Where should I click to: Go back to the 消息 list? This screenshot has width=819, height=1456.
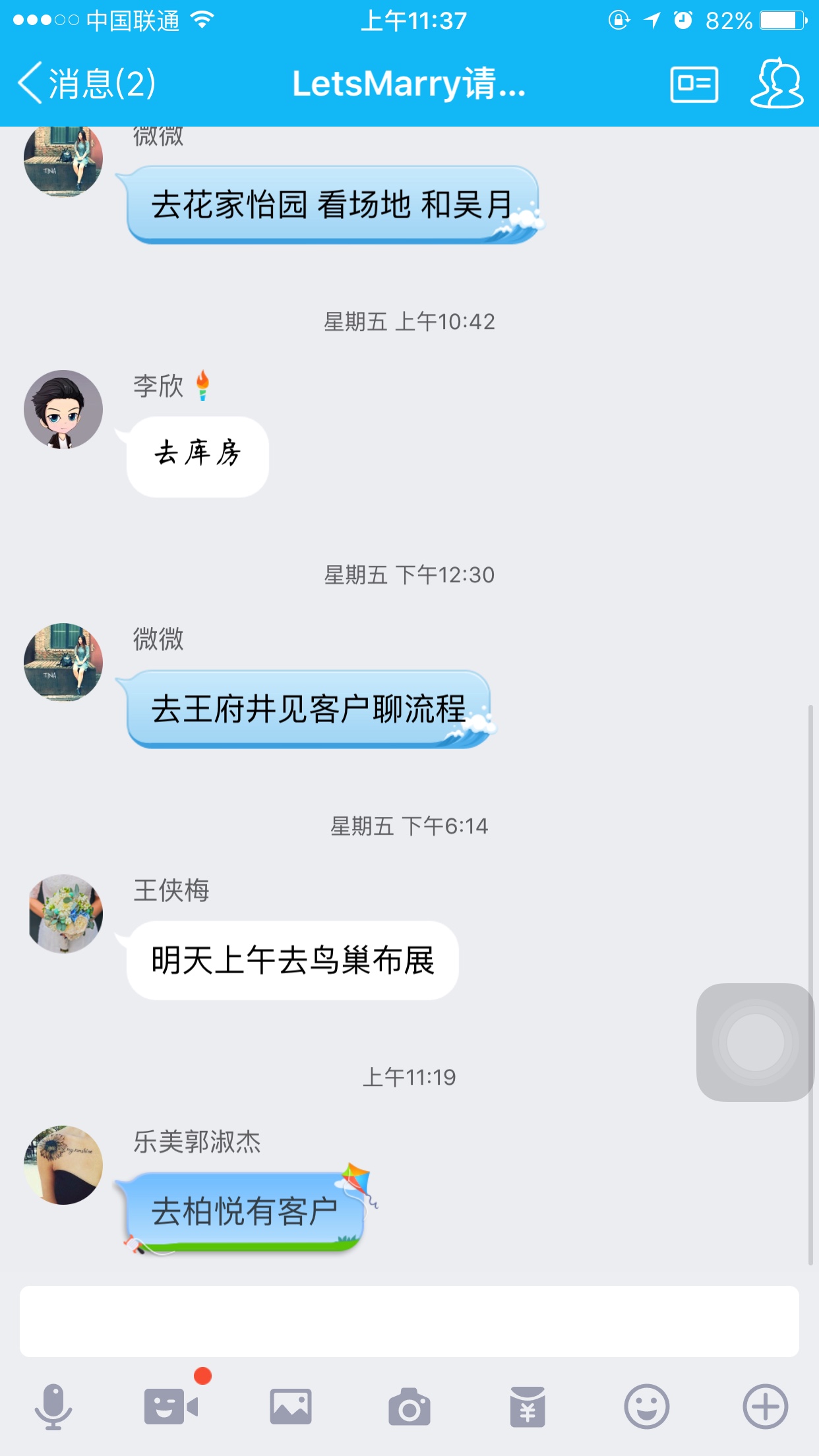(x=87, y=84)
